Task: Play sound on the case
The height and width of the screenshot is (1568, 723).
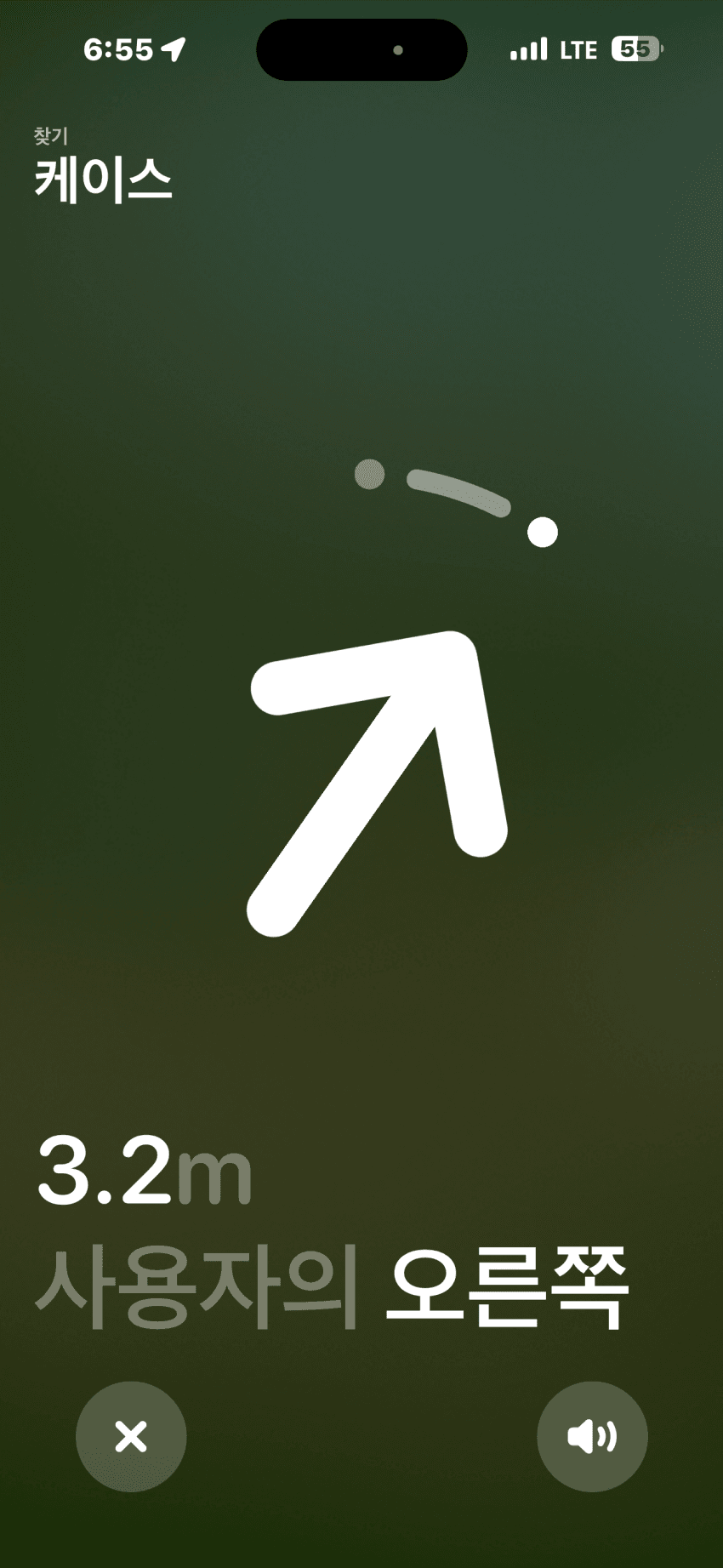Action: [x=592, y=1436]
